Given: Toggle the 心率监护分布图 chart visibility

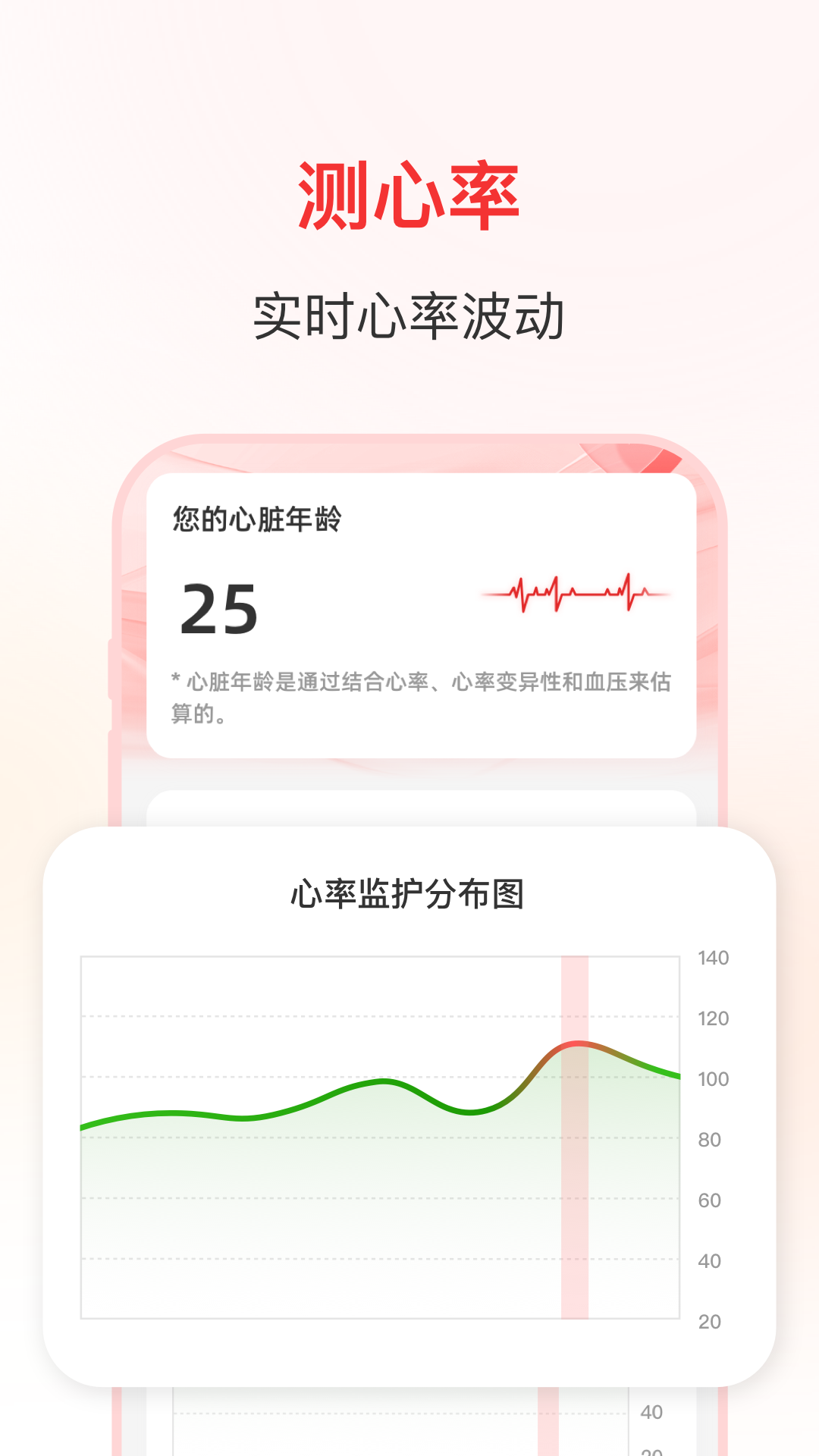Looking at the screenshot, I should 409,895.
